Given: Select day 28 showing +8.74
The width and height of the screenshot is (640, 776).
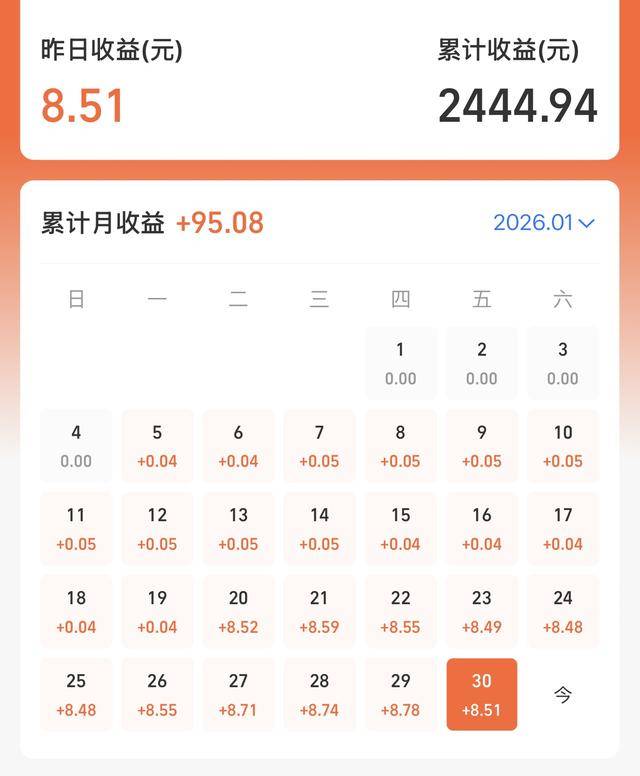Looking at the screenshot, I should [319, 694].
